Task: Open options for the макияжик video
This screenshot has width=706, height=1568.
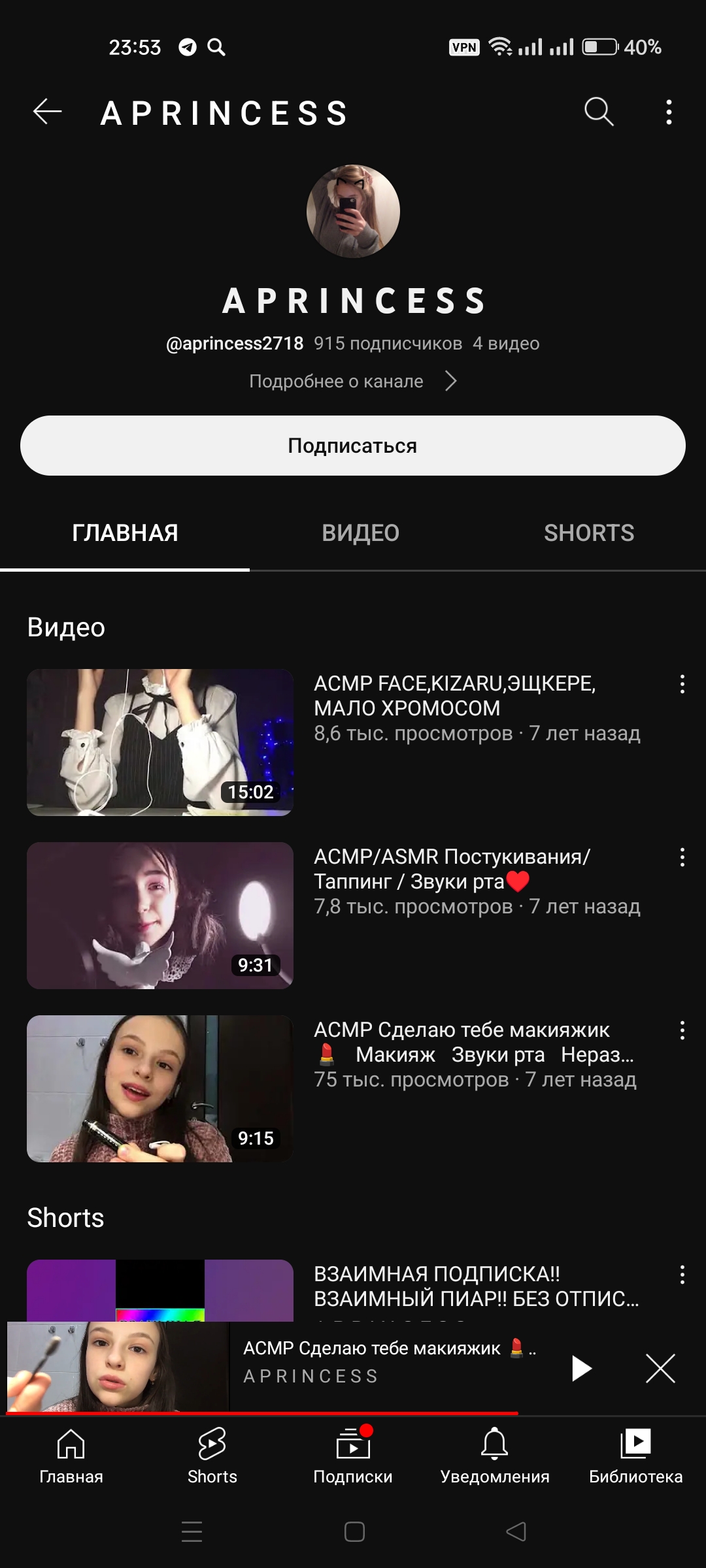Action: click(682, 1030)
